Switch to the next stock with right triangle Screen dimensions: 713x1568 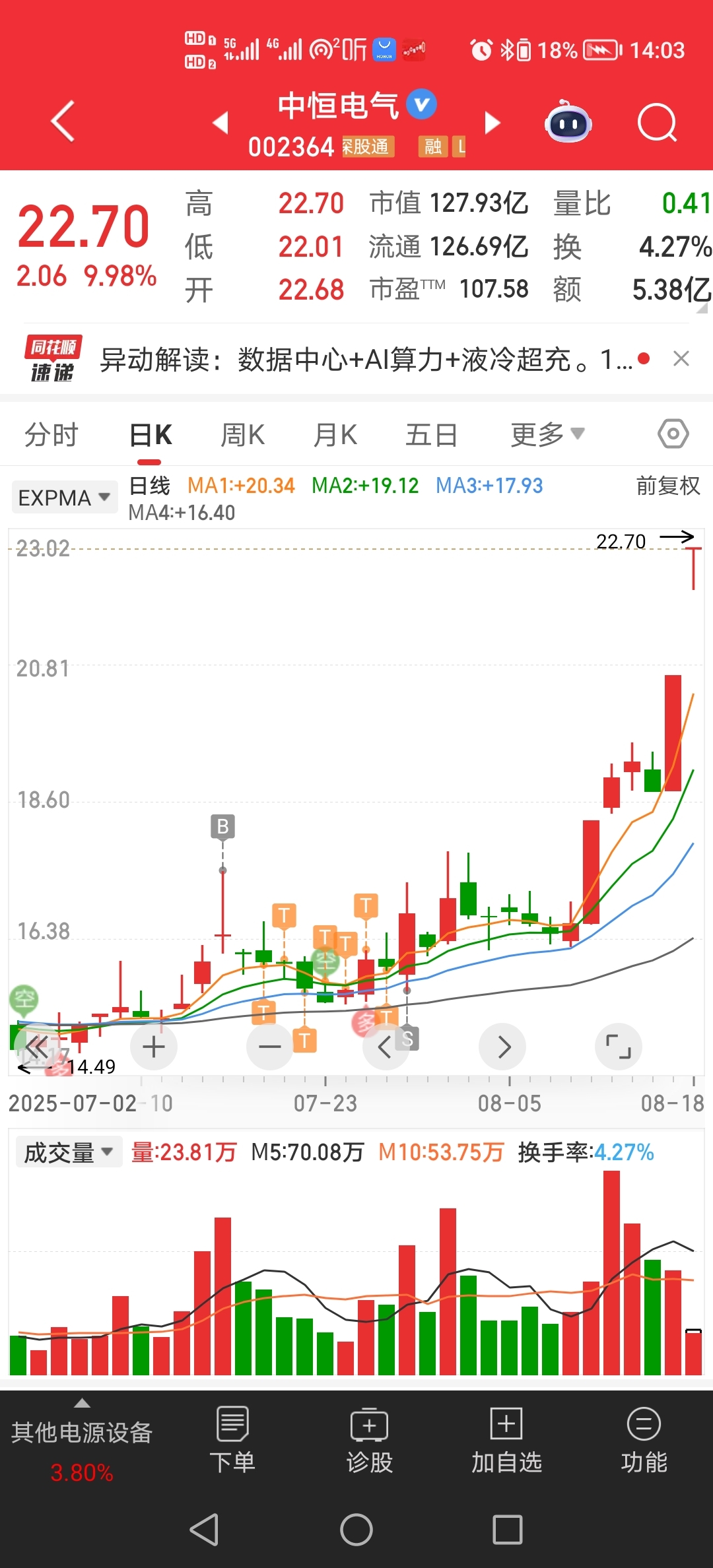tap(492, 122)
